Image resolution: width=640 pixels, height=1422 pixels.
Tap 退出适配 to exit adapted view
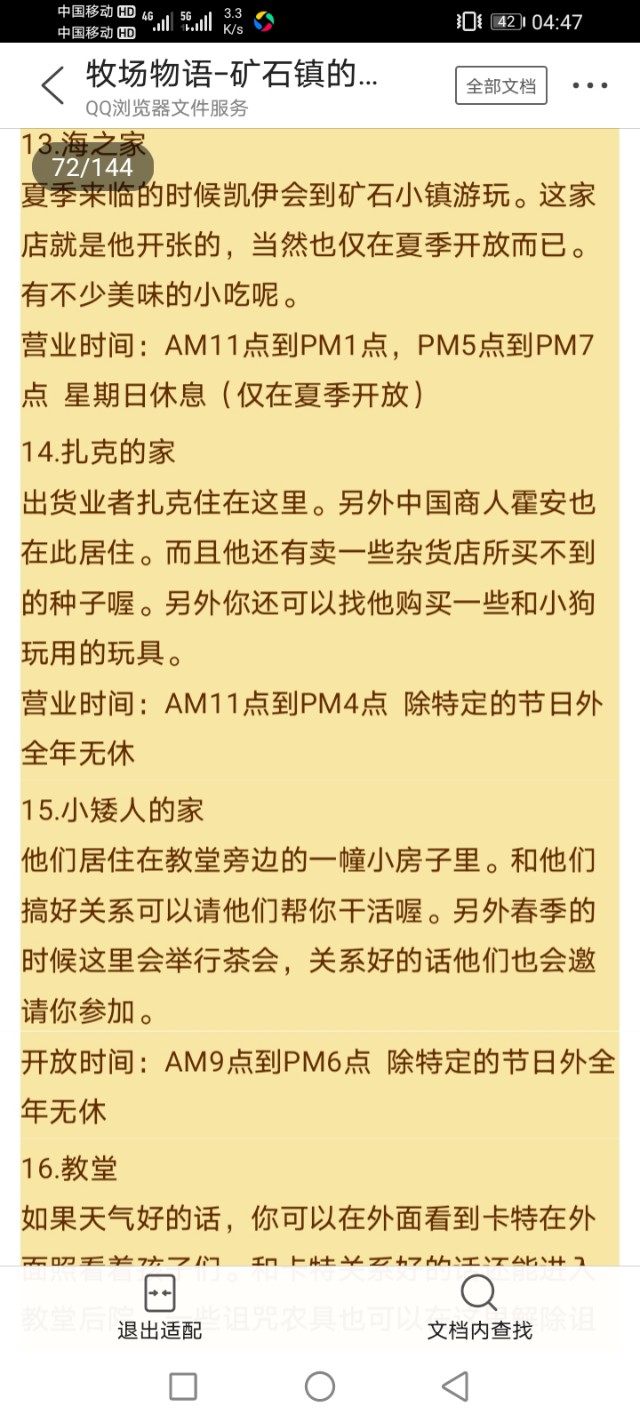(x=160, y=1307)
